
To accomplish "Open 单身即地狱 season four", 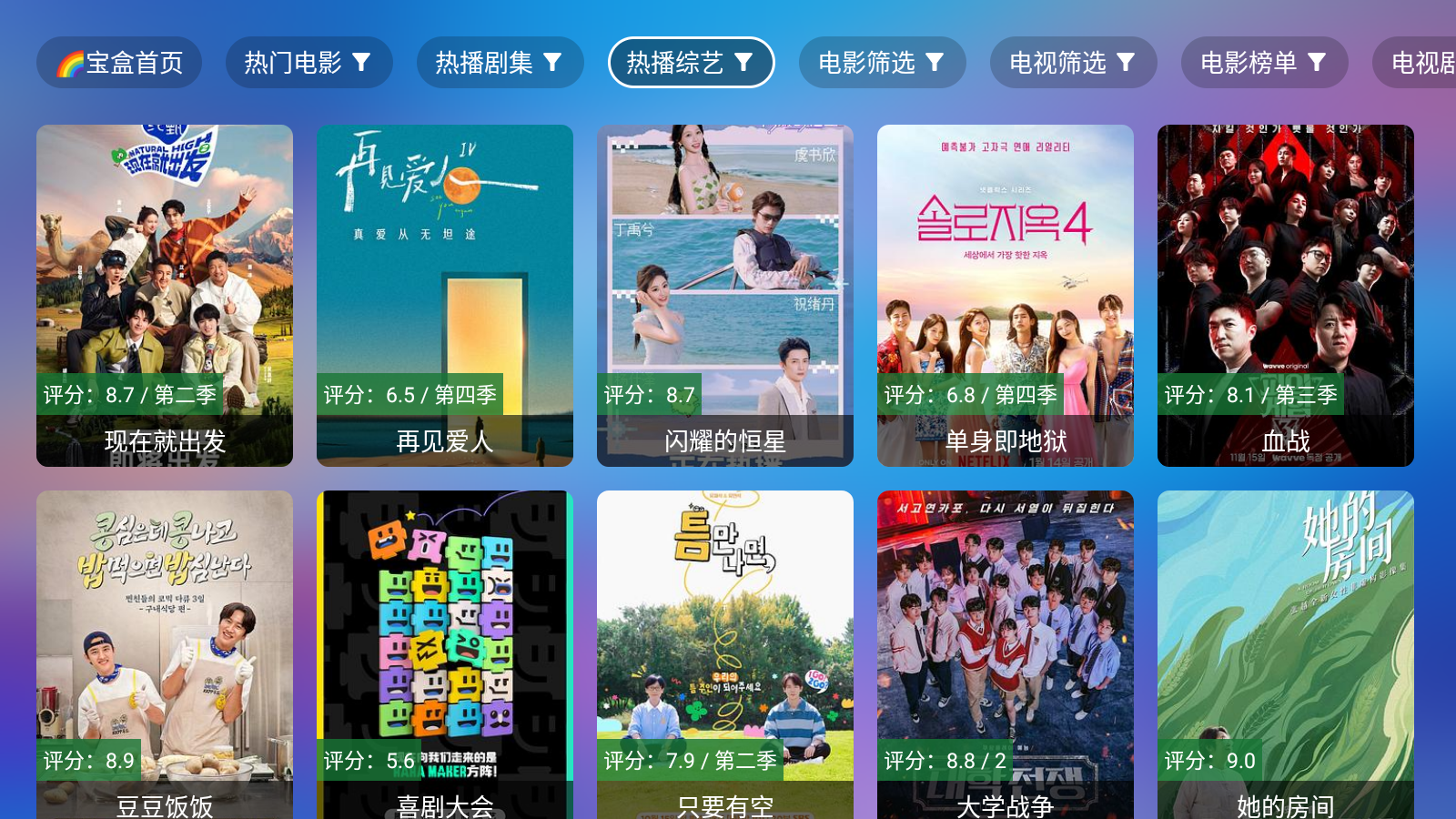I will click(x=1006, y=296).
